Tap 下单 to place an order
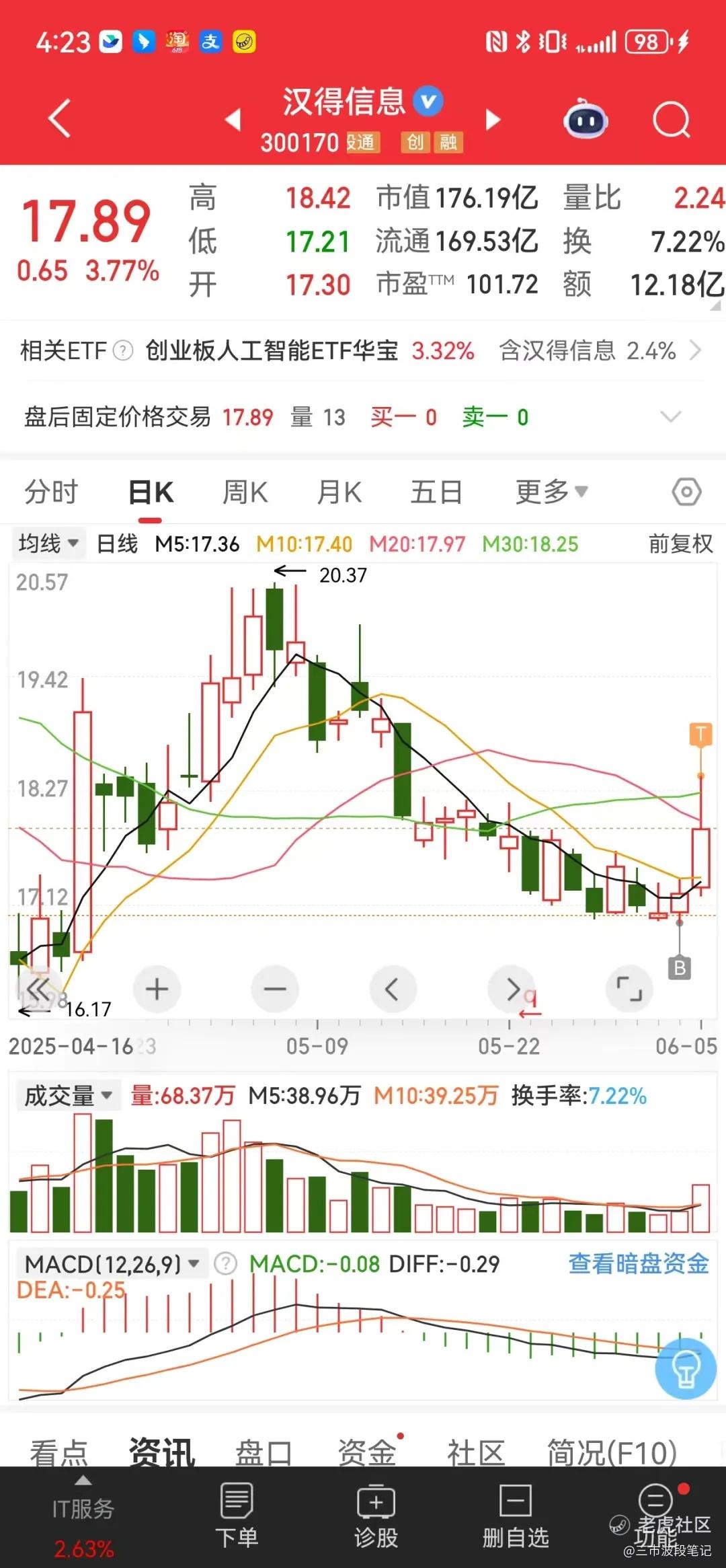This screenshot has height=1568, width=726. pyautogui.click(x=237, y=1514)
